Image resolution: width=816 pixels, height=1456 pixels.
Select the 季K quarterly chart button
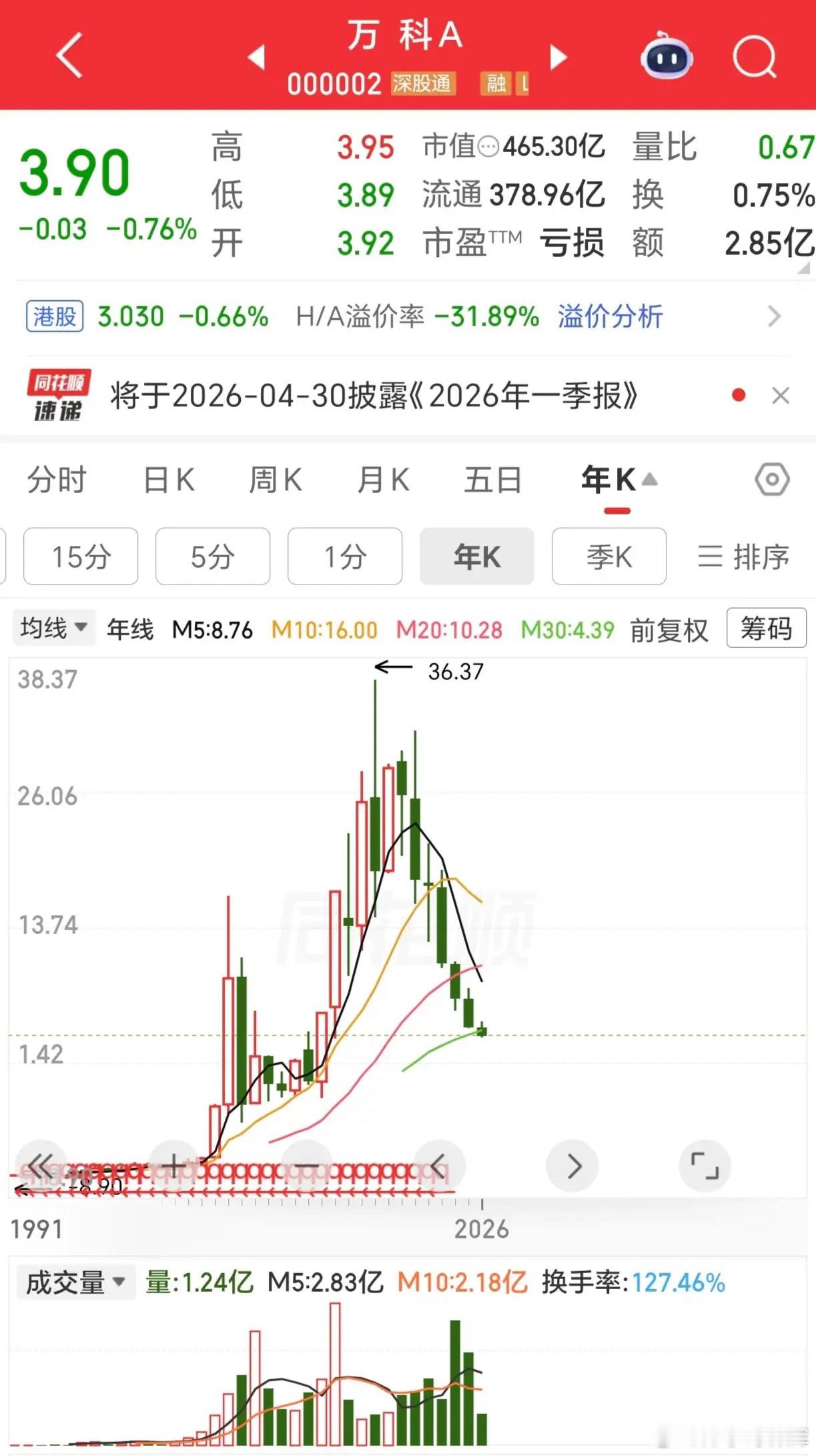pyautogui.click(x=608, y=557)
